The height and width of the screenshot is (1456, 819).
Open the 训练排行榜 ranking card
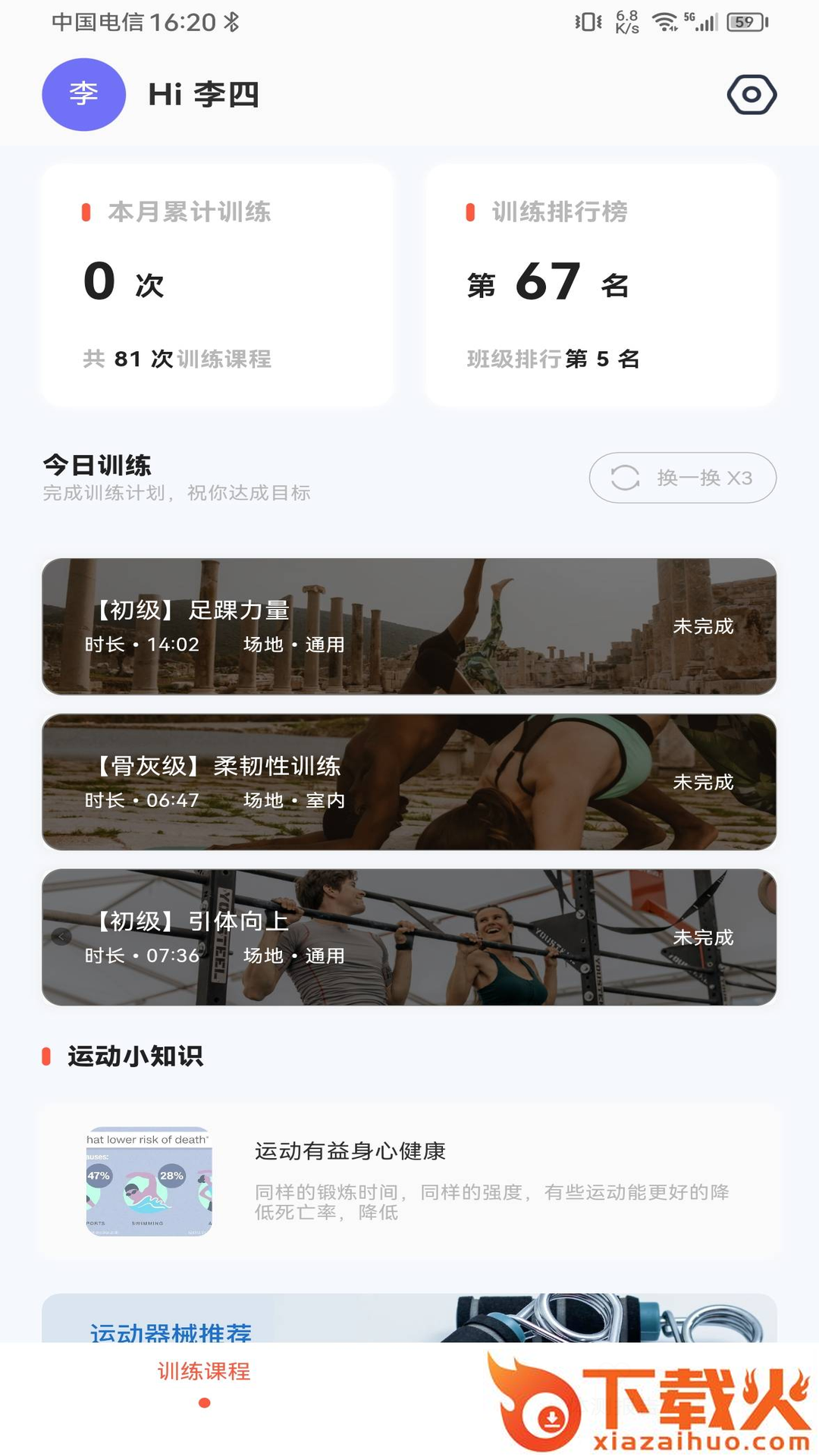[x=601, y=285]
